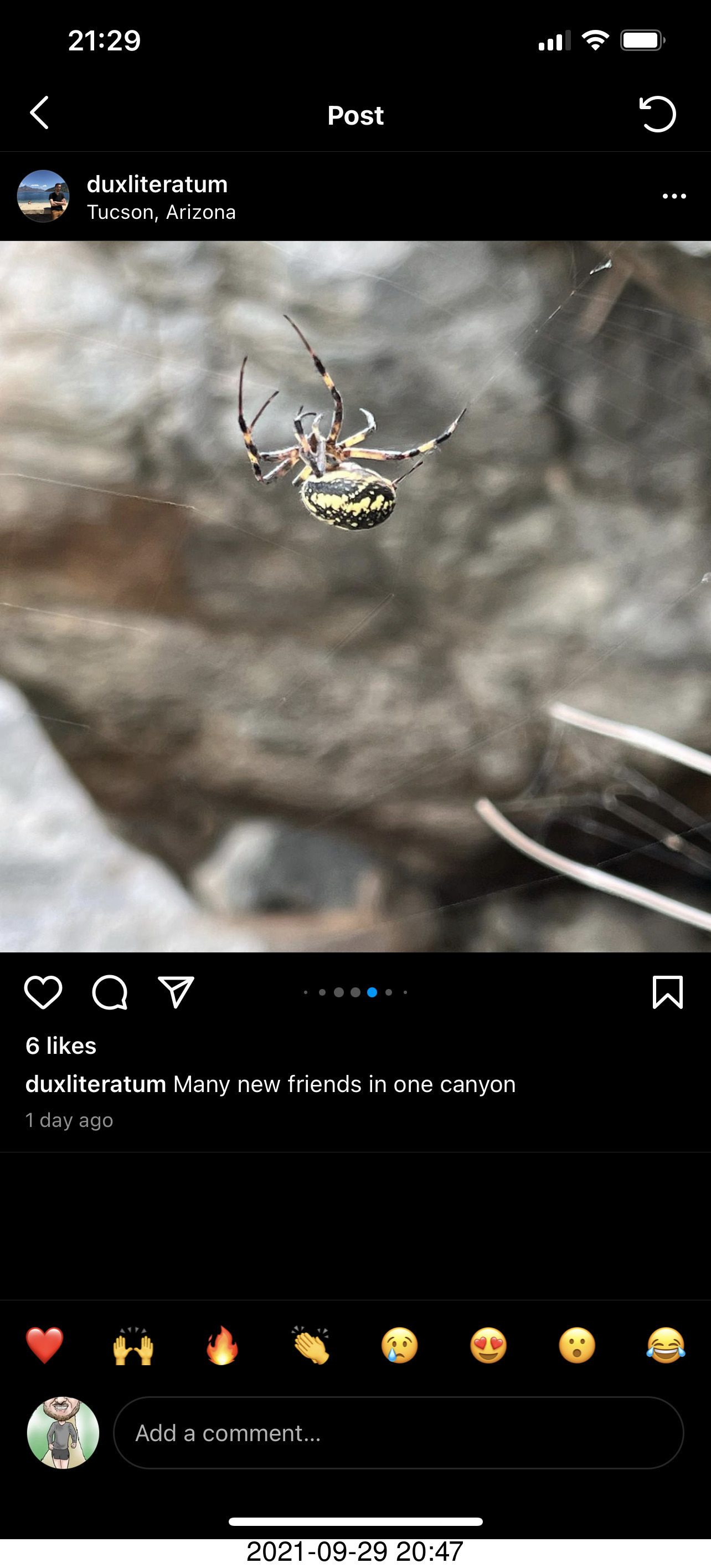React with the laughing tears emoji
This screenshot has height=1568, width=711.
666,1345
